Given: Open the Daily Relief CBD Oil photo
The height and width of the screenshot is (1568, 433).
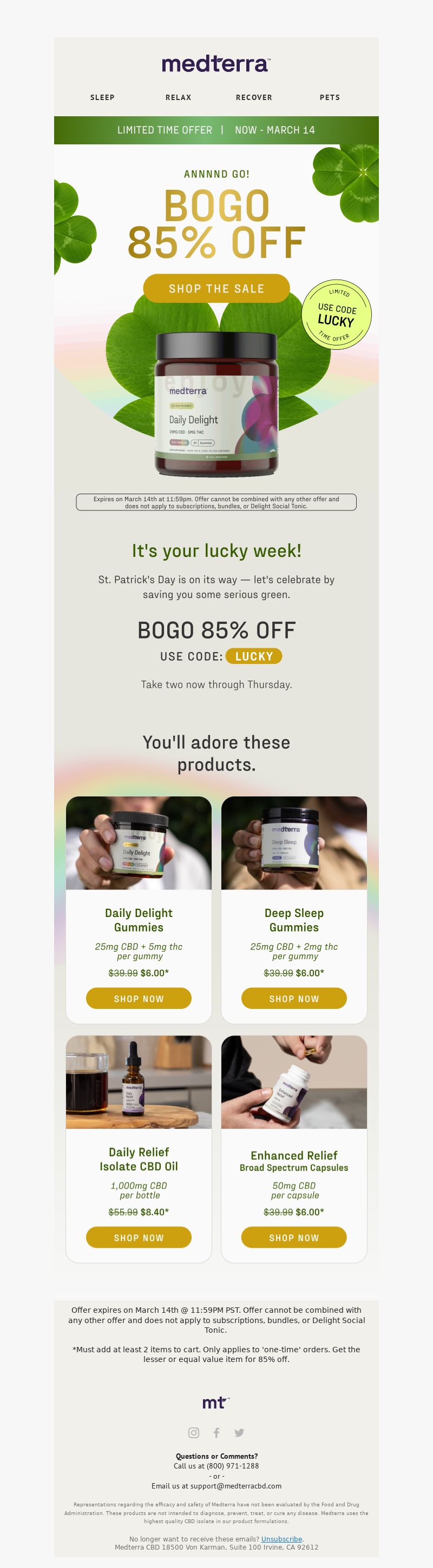Looking at the screenshot, I should point(139,1082).
